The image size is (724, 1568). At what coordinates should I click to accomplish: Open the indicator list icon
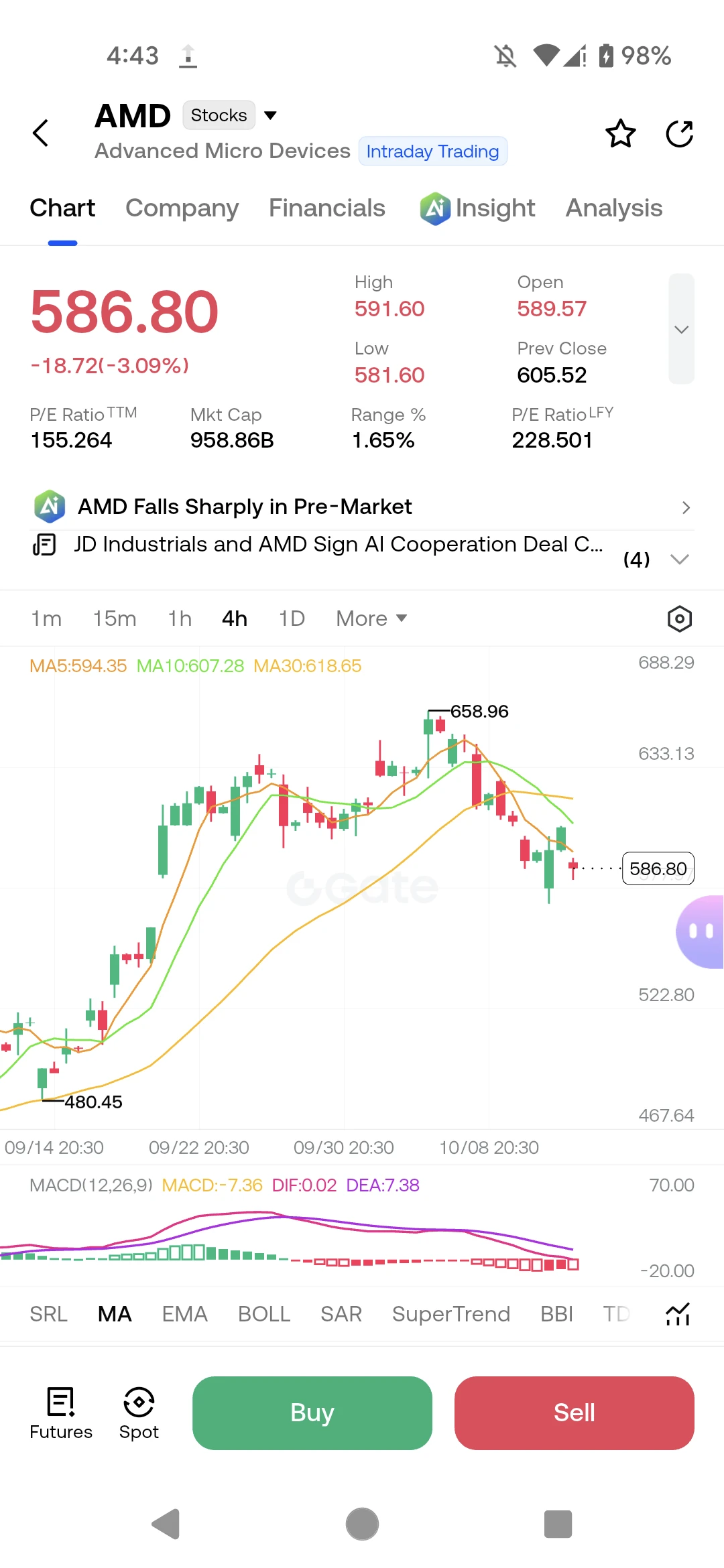(x=678, y=1314)
